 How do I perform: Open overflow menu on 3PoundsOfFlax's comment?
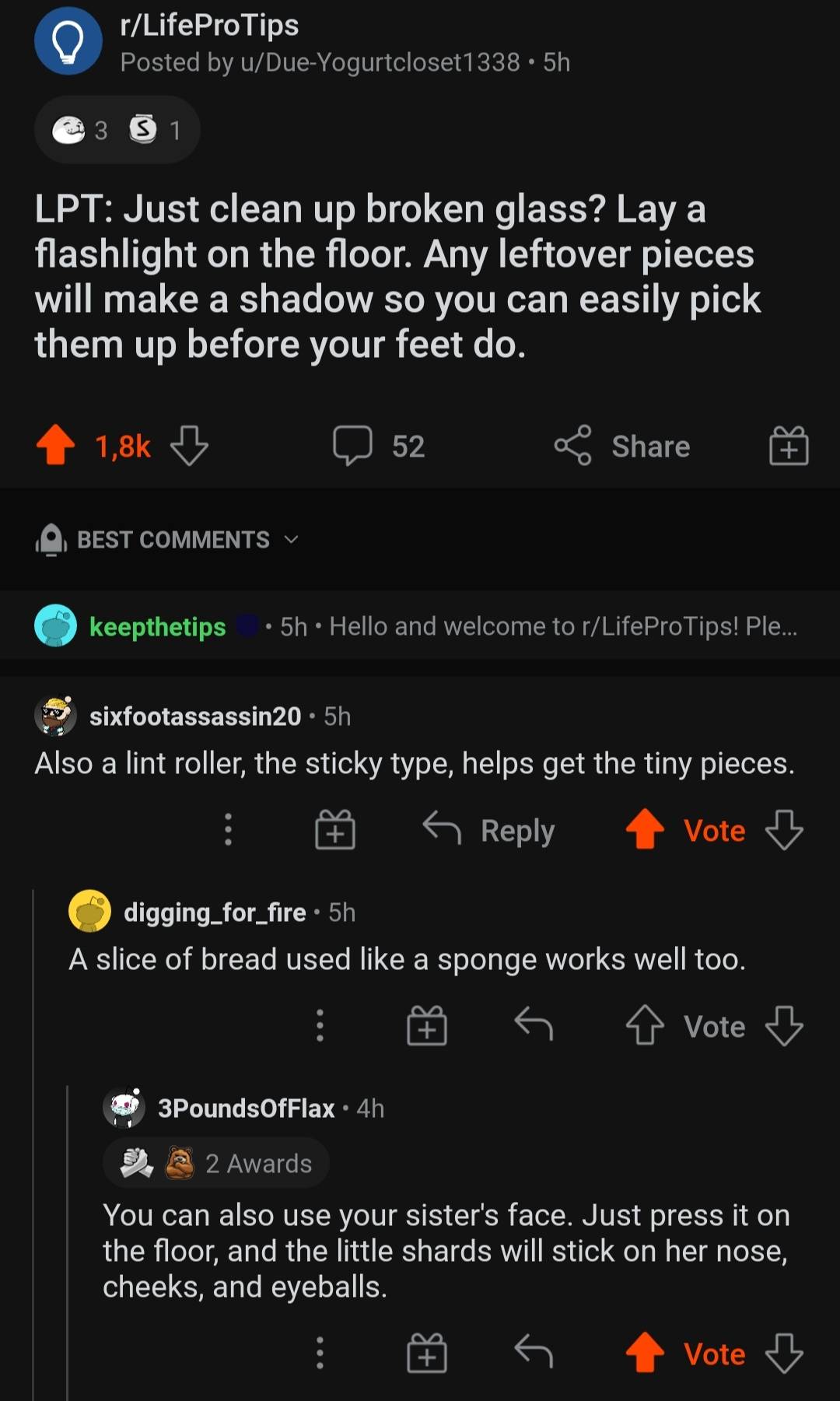click(320, 1353)
